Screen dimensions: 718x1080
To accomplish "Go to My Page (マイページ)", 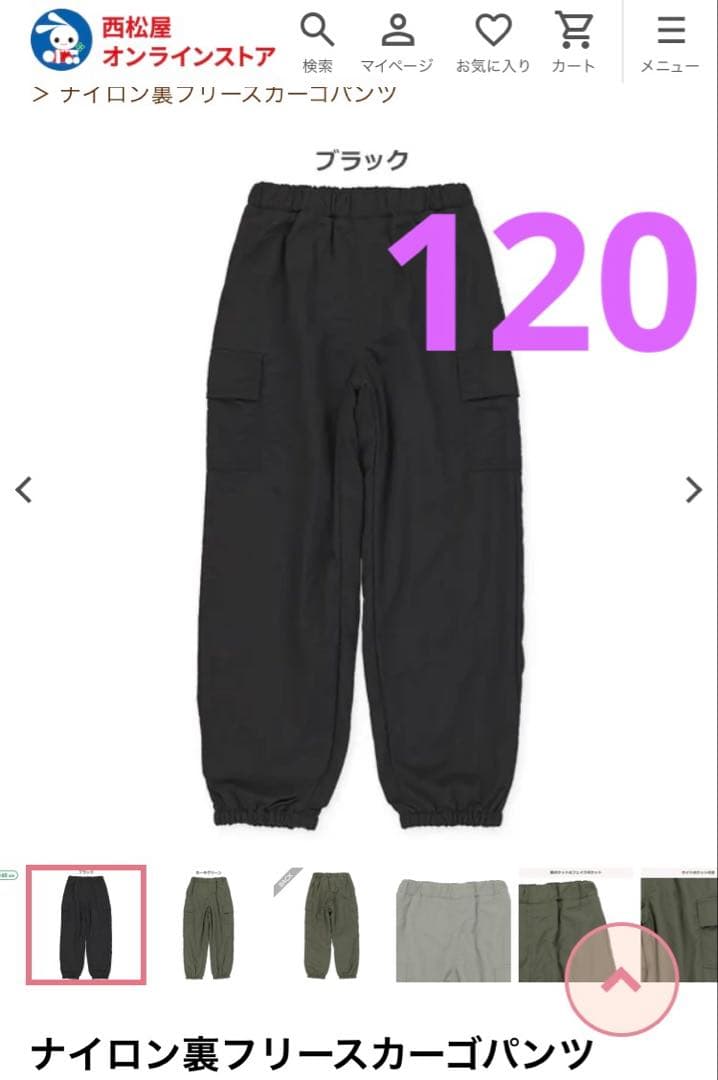I will 397,42.
